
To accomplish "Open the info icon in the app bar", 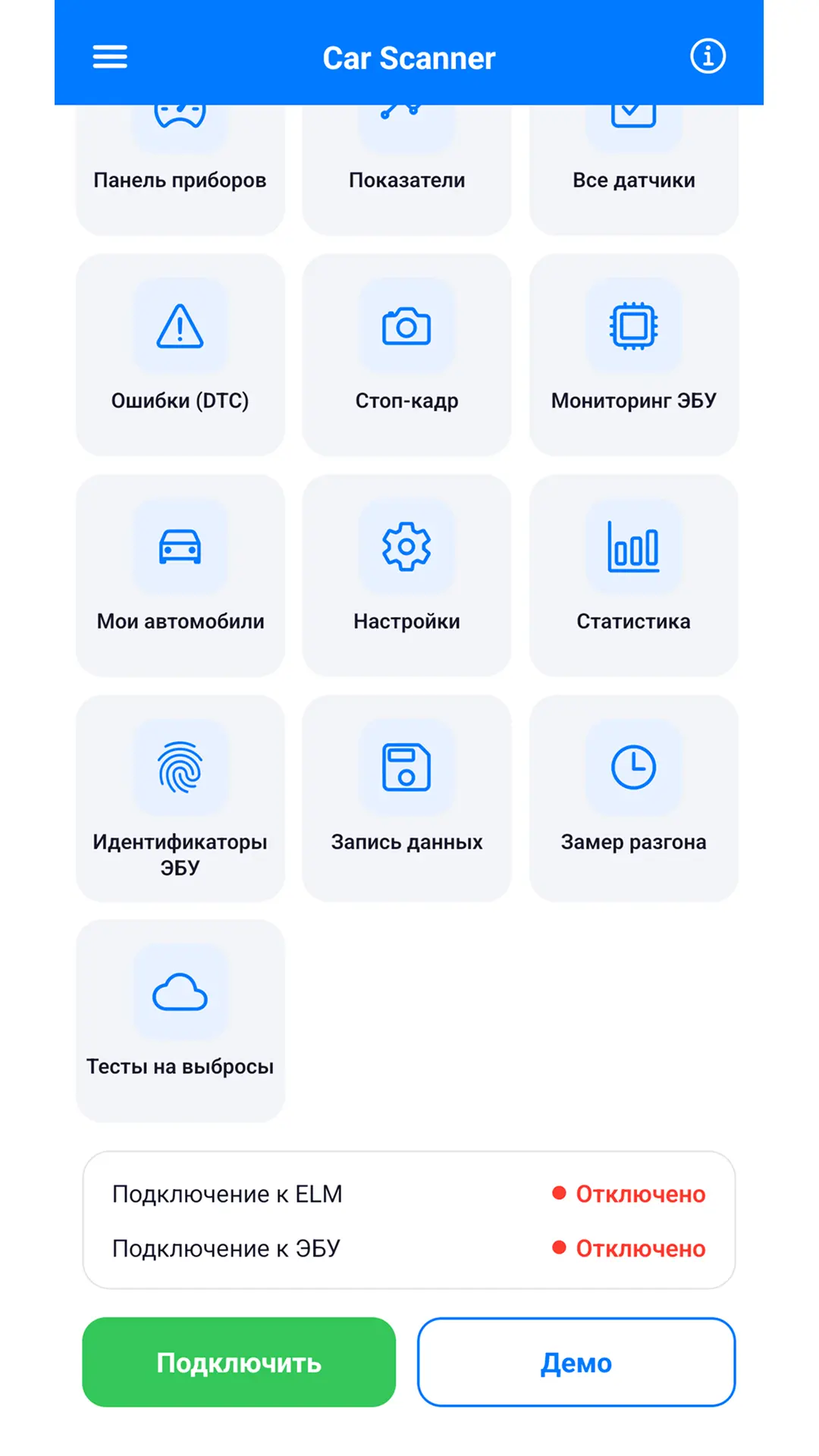I will pos(708,56).
